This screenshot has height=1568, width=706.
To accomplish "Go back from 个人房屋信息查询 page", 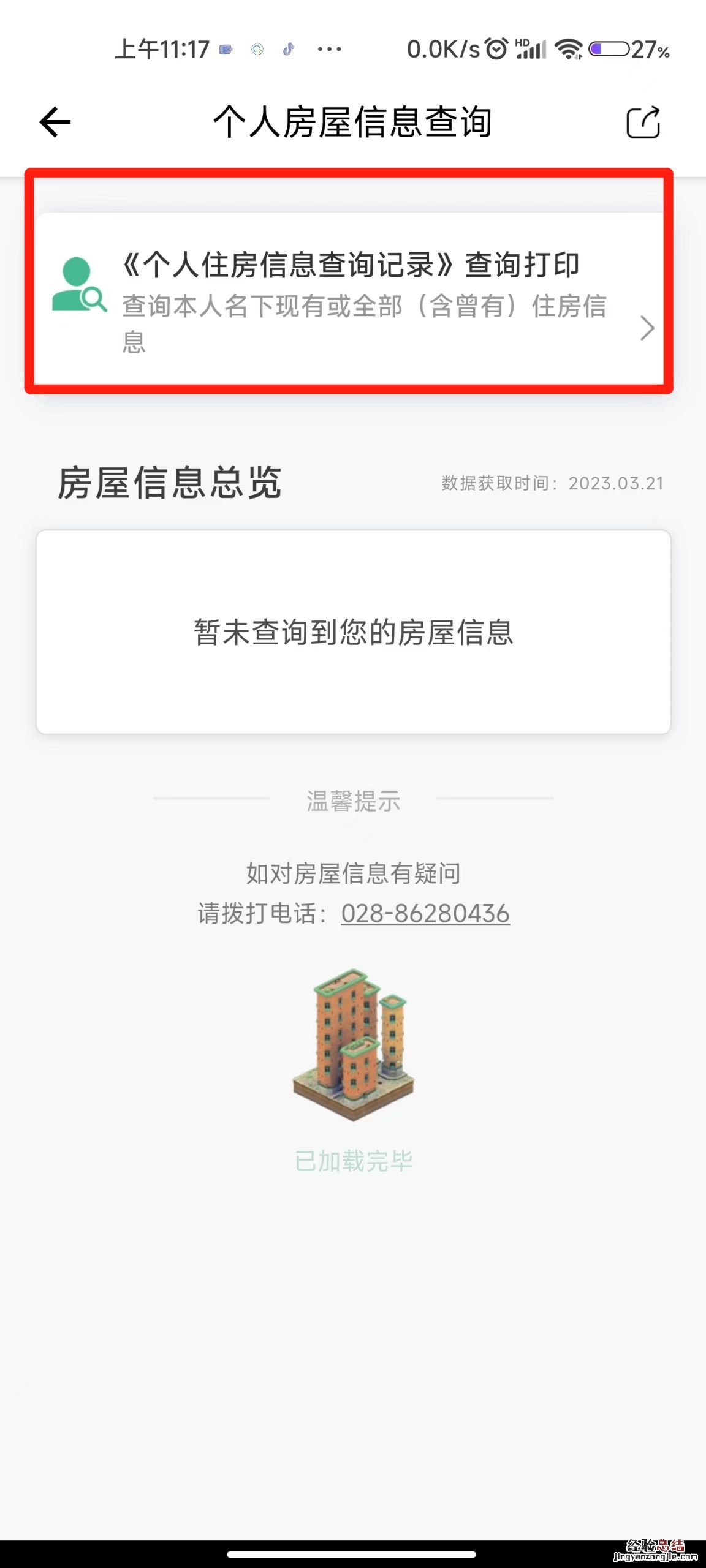I will (55, 122).
